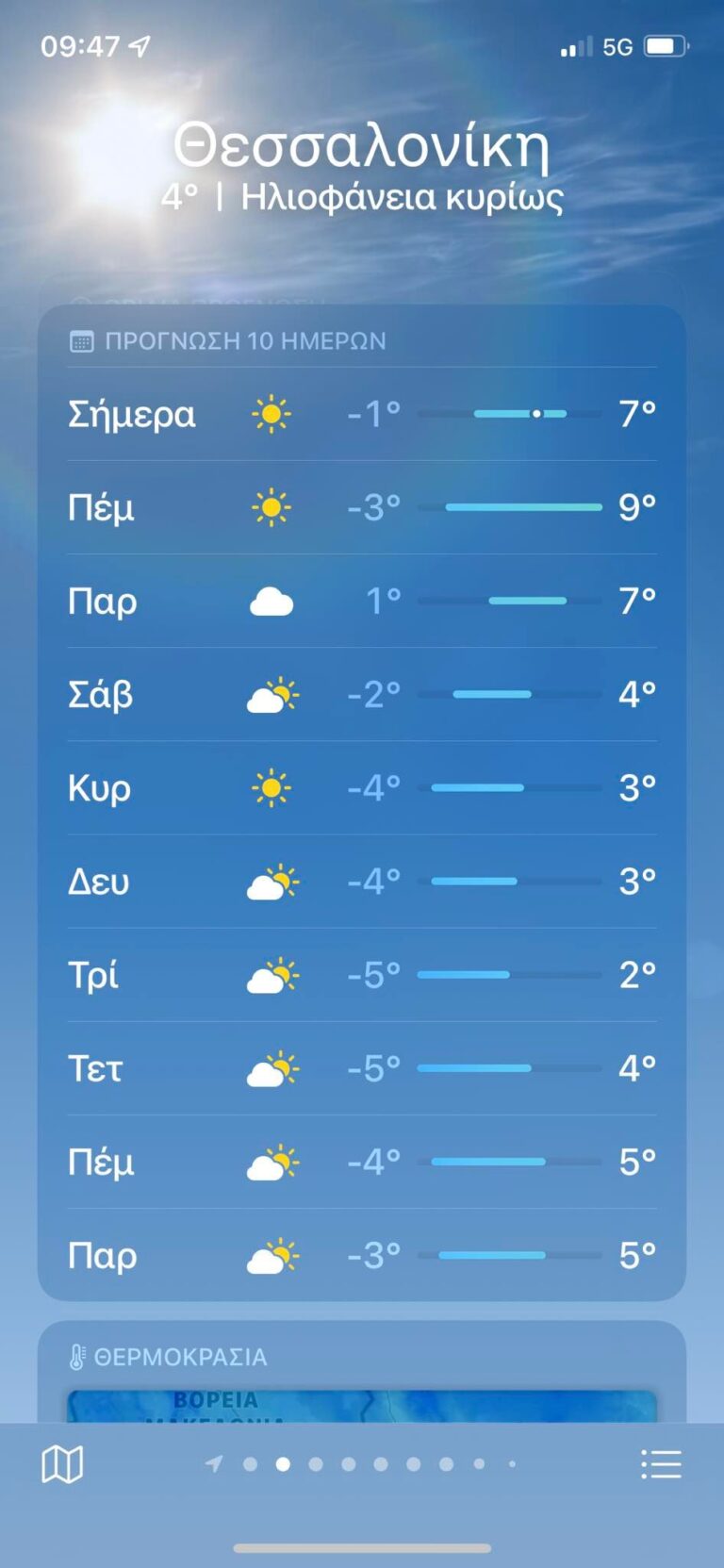This screenshot has width=724, height=1568.
Task: Select the Τετ forecast row
Action: point(362,1068)
